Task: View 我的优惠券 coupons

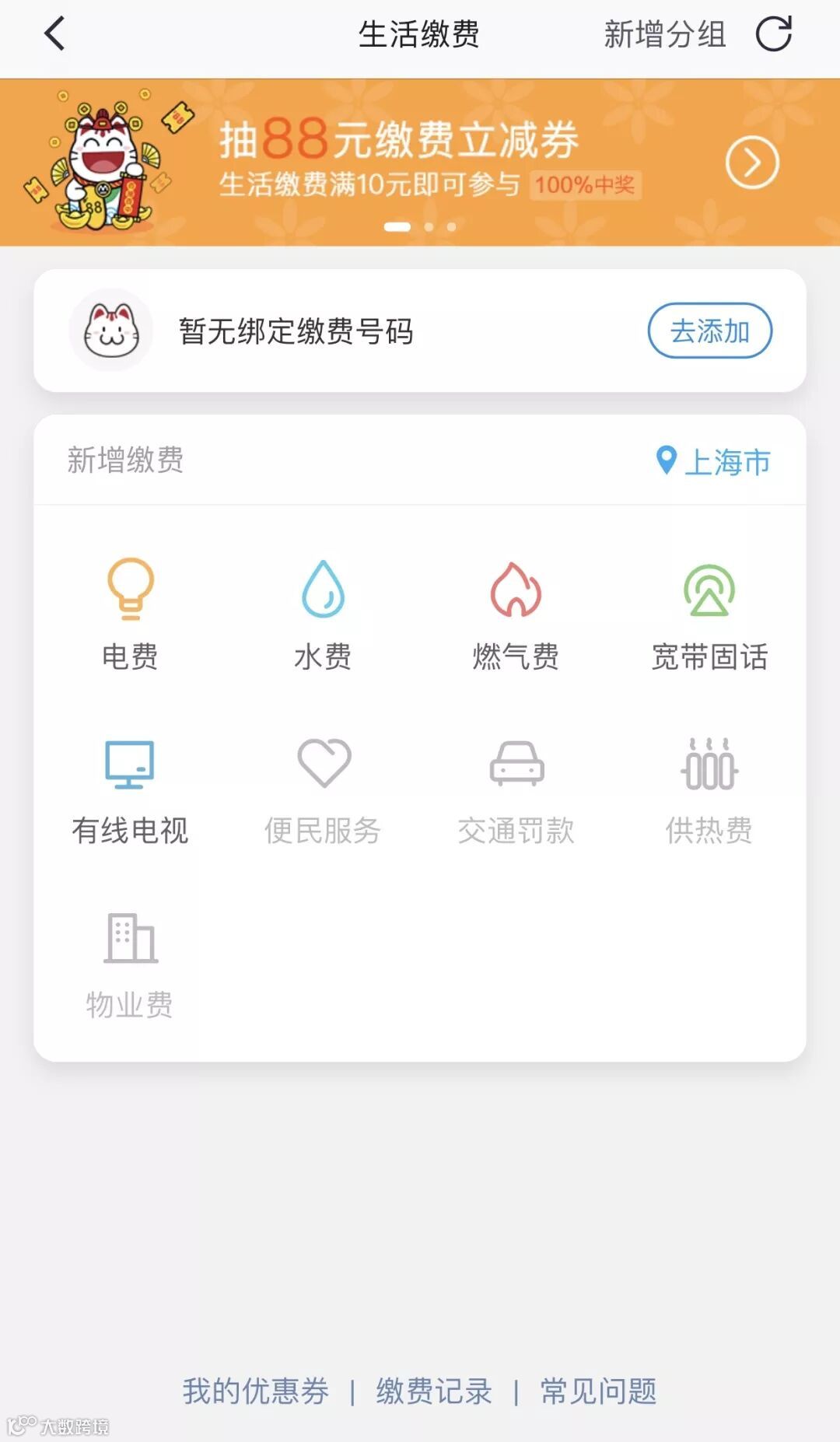Action: pyautogui.click(x=256, y=1391)
